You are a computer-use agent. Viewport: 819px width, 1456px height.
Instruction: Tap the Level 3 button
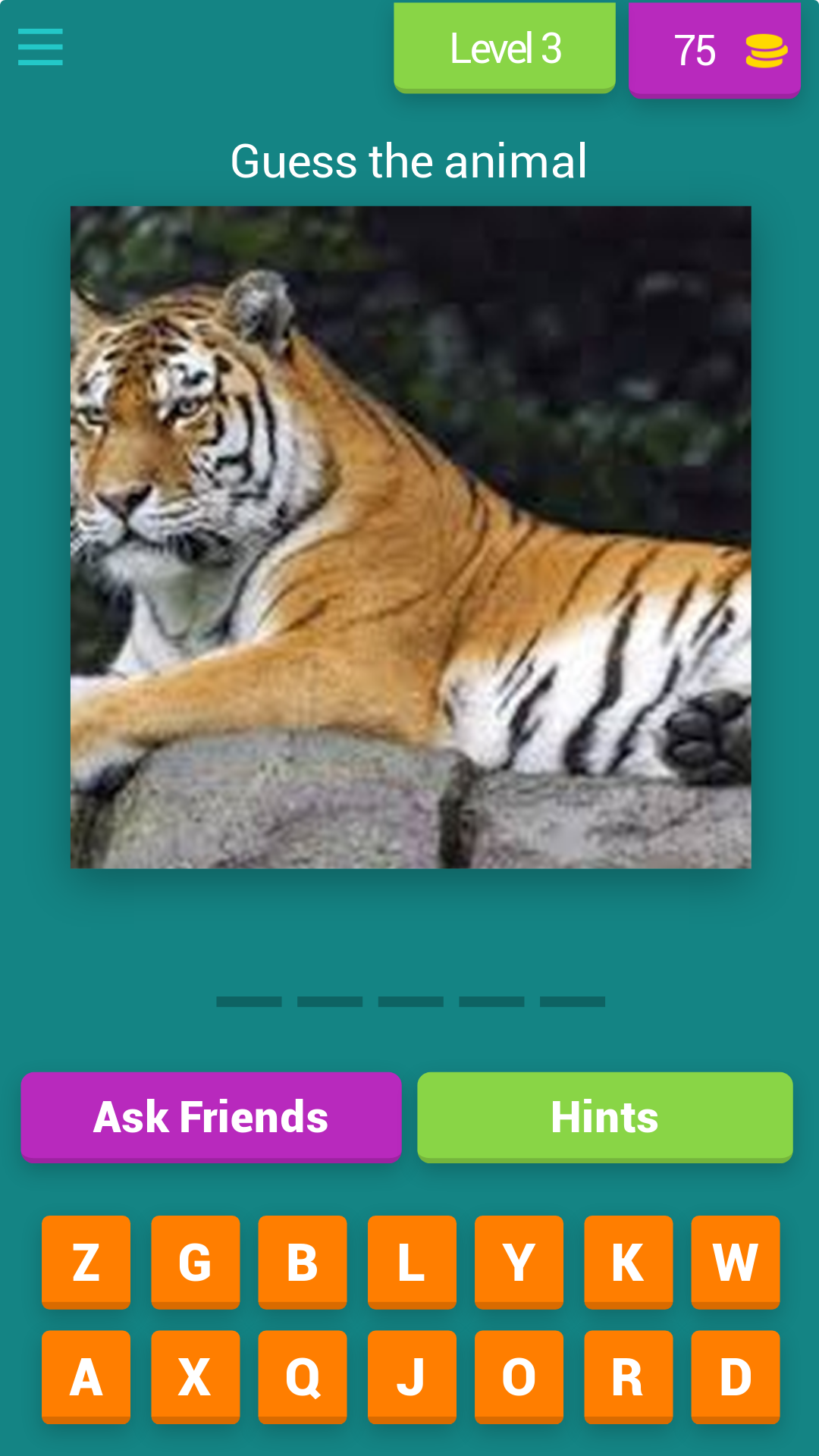click(x=505, y=48)
